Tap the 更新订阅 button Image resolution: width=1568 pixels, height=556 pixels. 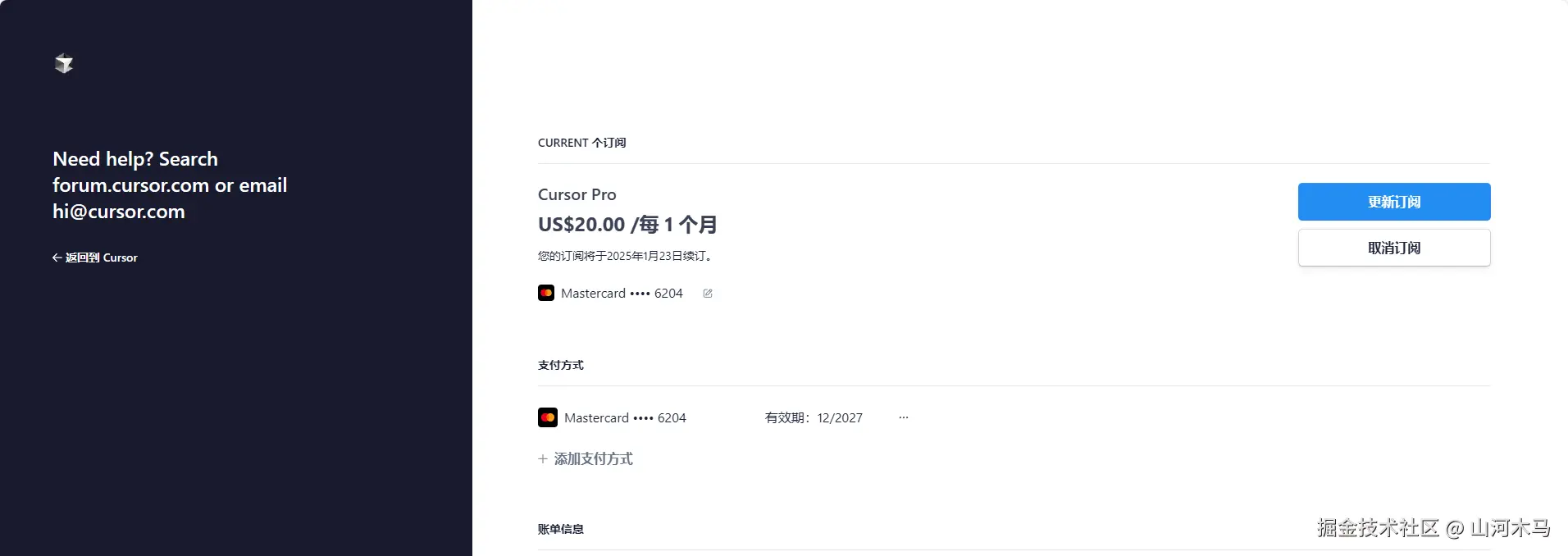(1393, 202)
